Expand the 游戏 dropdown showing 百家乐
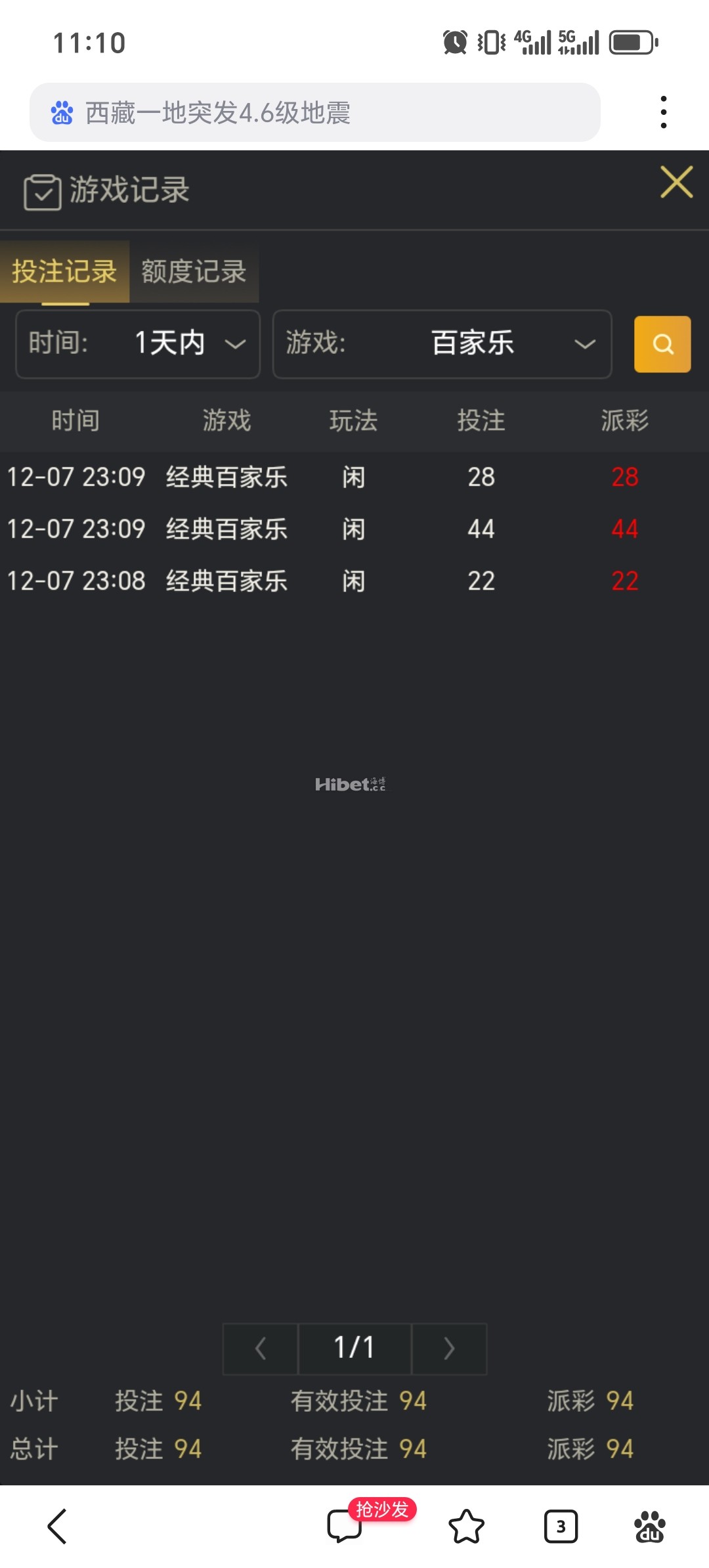 pyautogui.click(x=442, y=343)
